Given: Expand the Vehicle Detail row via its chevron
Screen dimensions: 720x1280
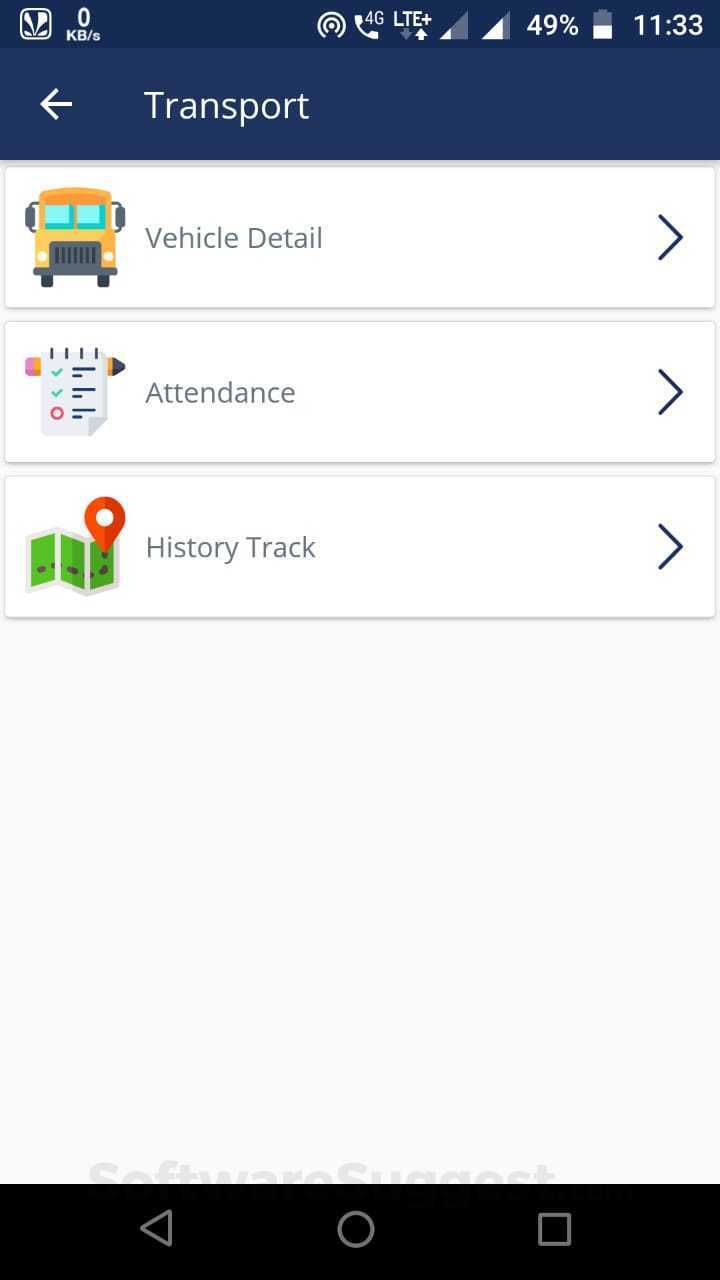Looking at the screenshot, I should pos(670,237).
